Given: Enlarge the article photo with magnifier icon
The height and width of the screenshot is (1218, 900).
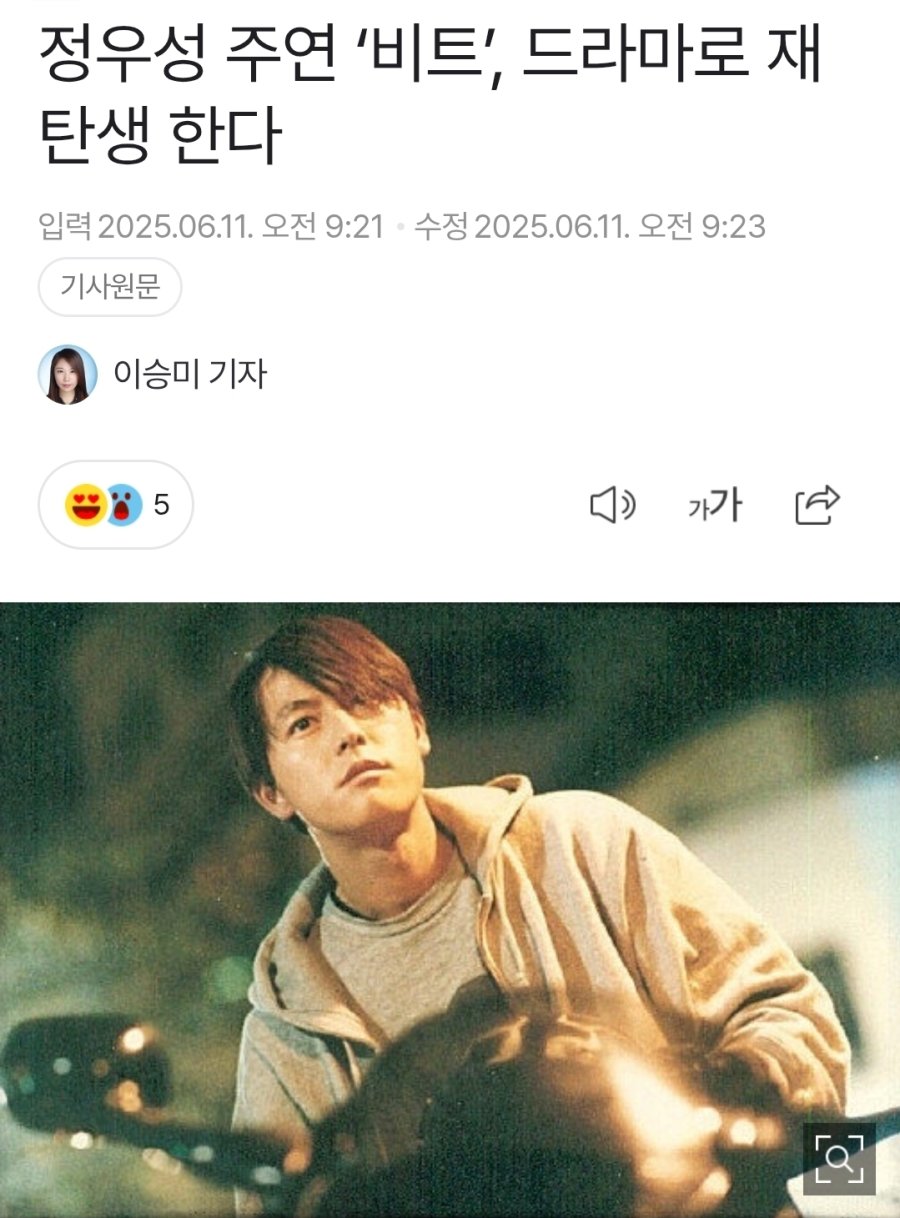Looking at the screenshot, I should (x=838, y=1158).
